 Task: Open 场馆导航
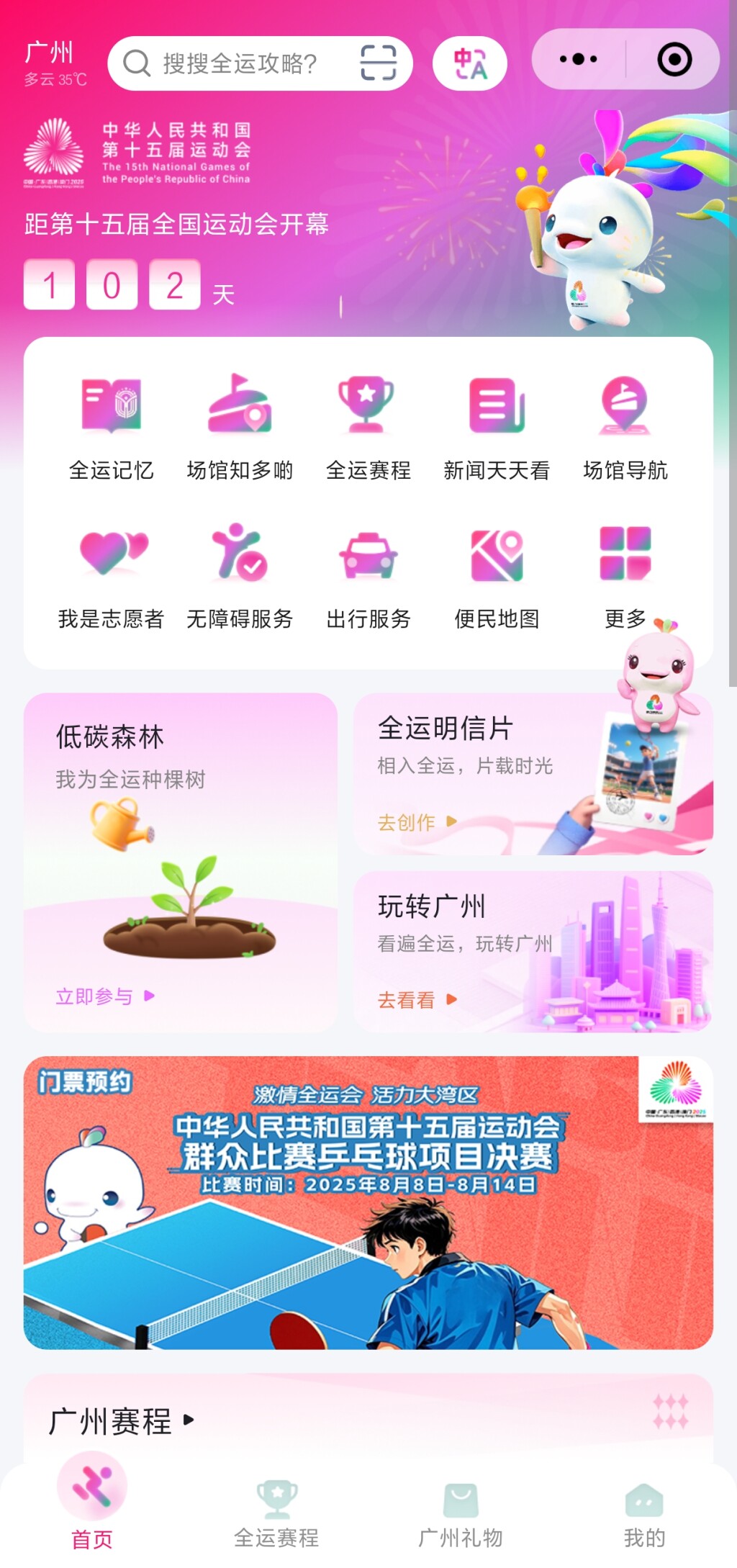click(625, 425)
